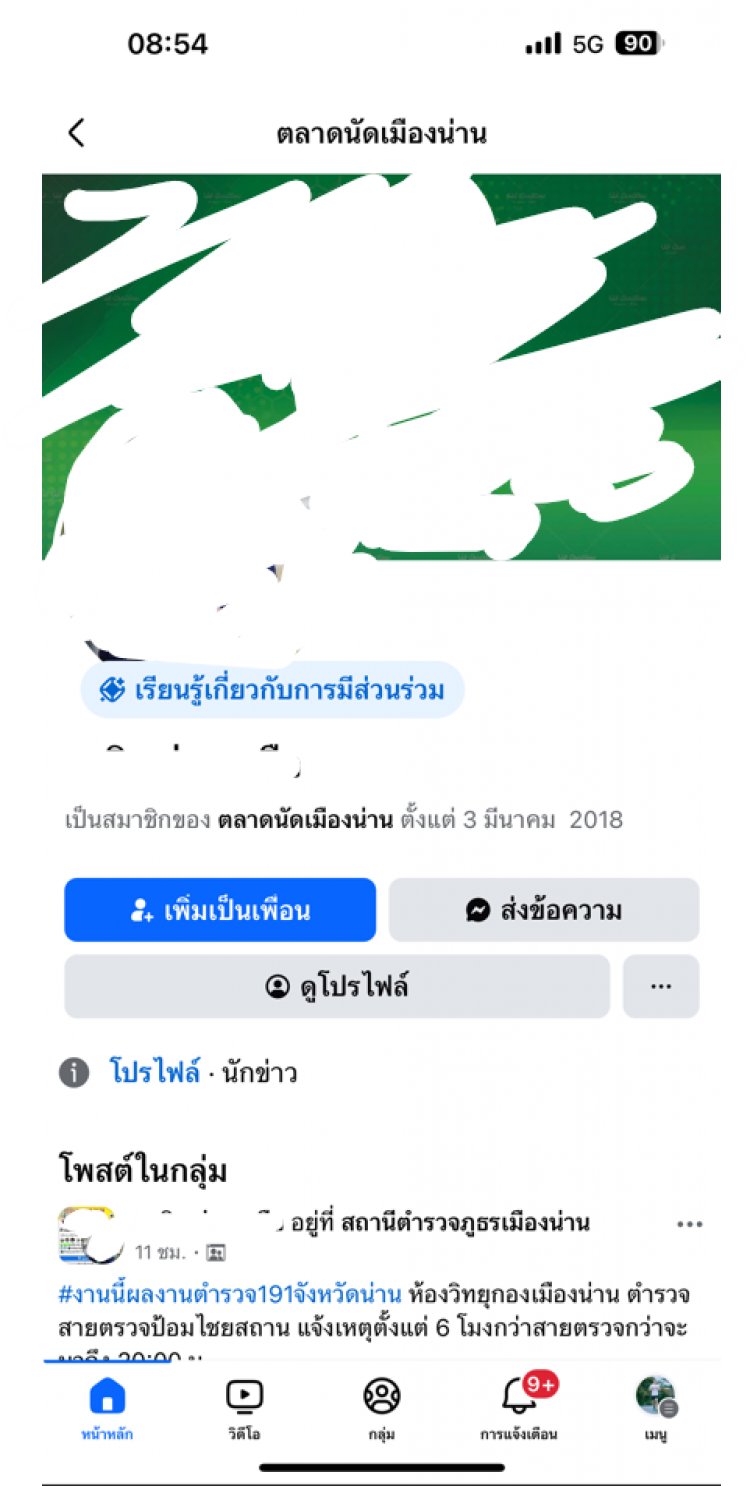Open the overflow menu on the group post
Image resolution: width=750 pixels, height=1486 pixels.
coord(690,1224)
